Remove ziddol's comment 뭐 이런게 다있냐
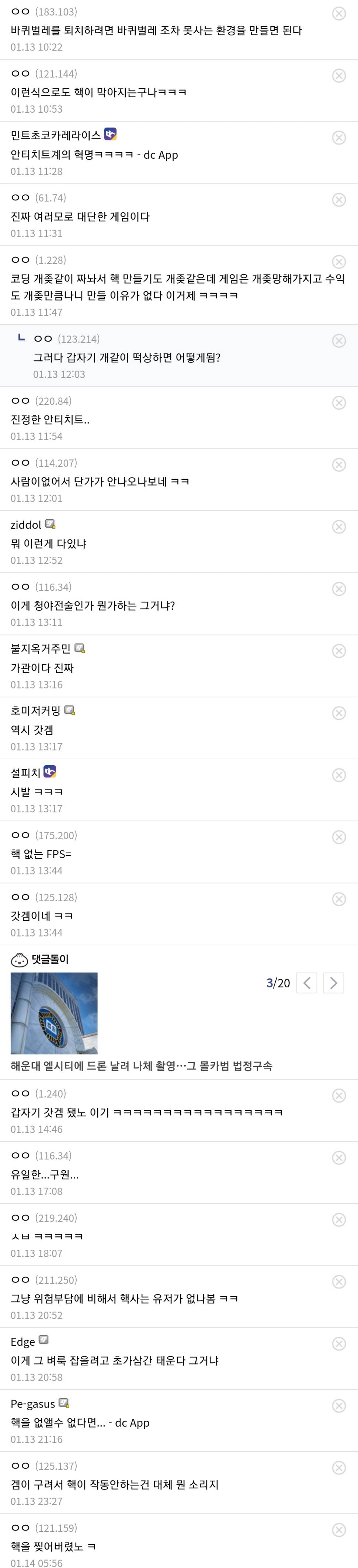The width and height of the screenshot is (358, 1568). tap(339, 527)
